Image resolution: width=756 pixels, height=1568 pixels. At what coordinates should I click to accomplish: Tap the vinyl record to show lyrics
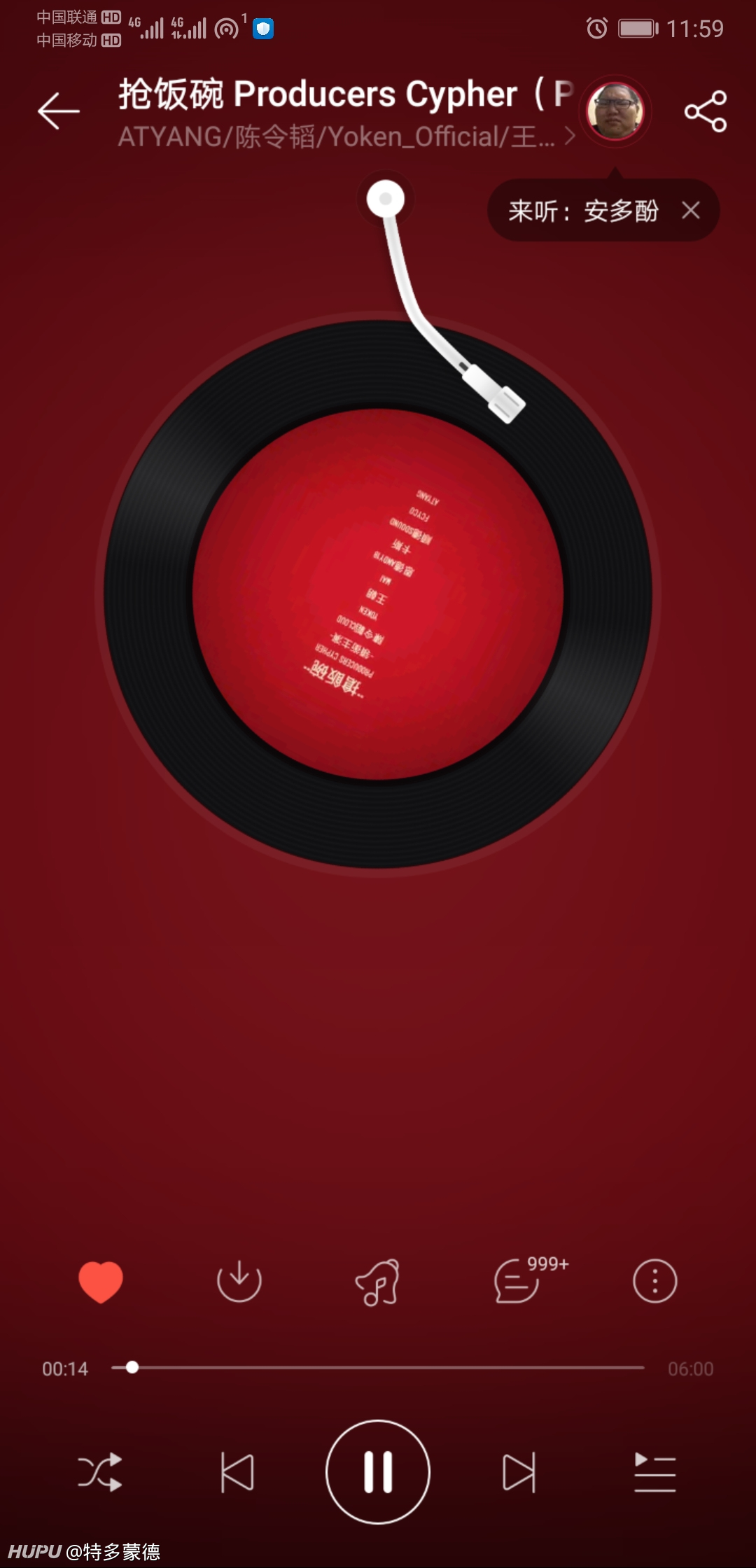378,594
